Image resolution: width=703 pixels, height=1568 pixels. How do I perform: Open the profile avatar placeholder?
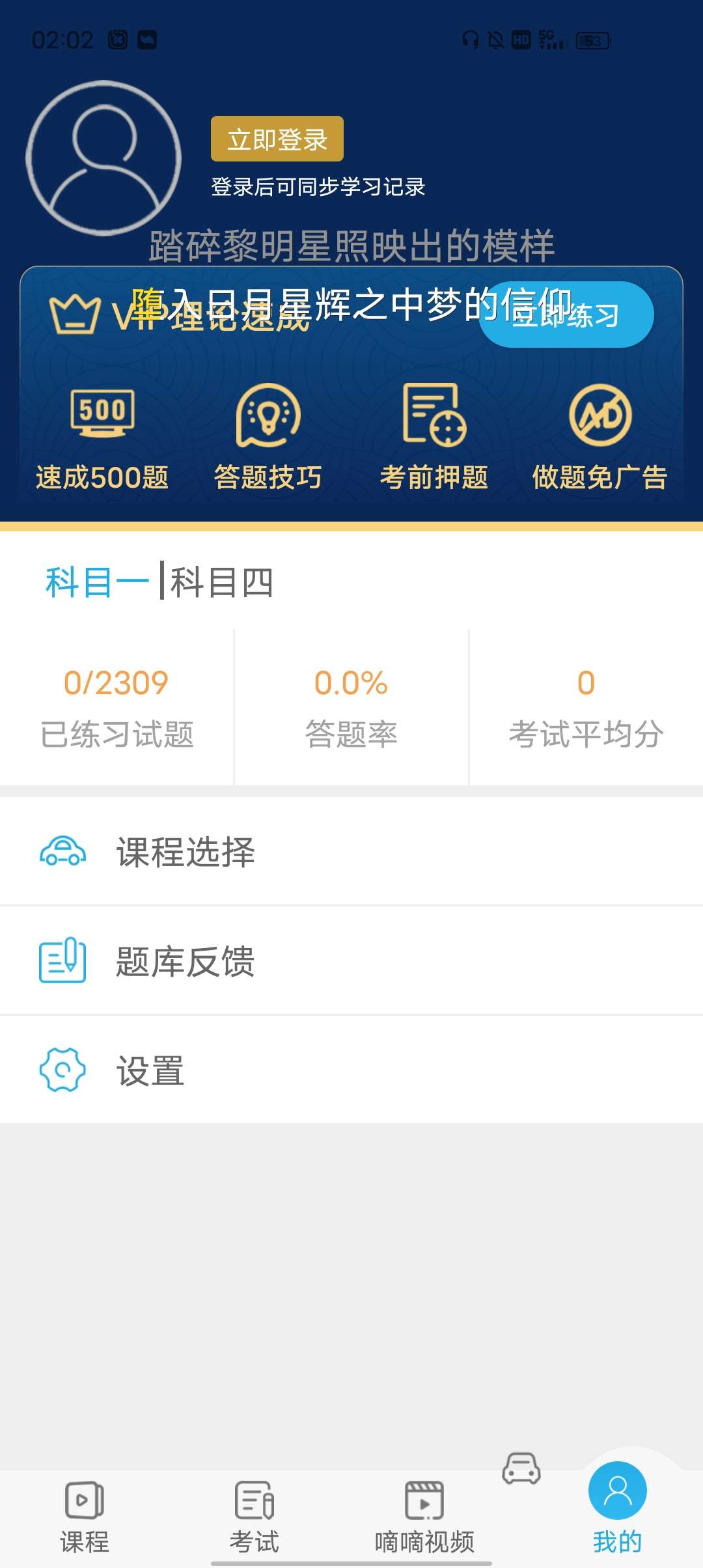103,158
